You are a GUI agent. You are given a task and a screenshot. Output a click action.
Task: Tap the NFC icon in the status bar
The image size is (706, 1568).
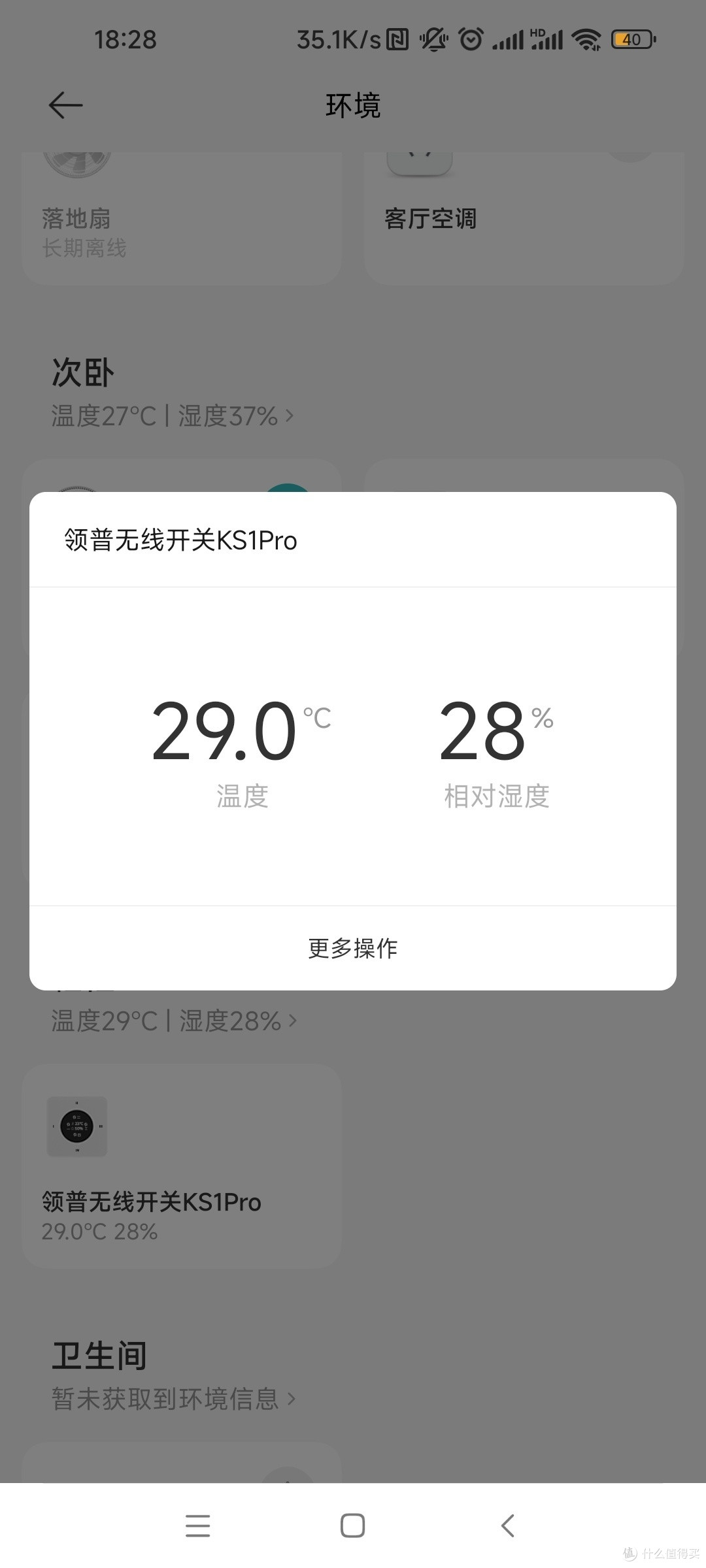click(x=399, y=39)
